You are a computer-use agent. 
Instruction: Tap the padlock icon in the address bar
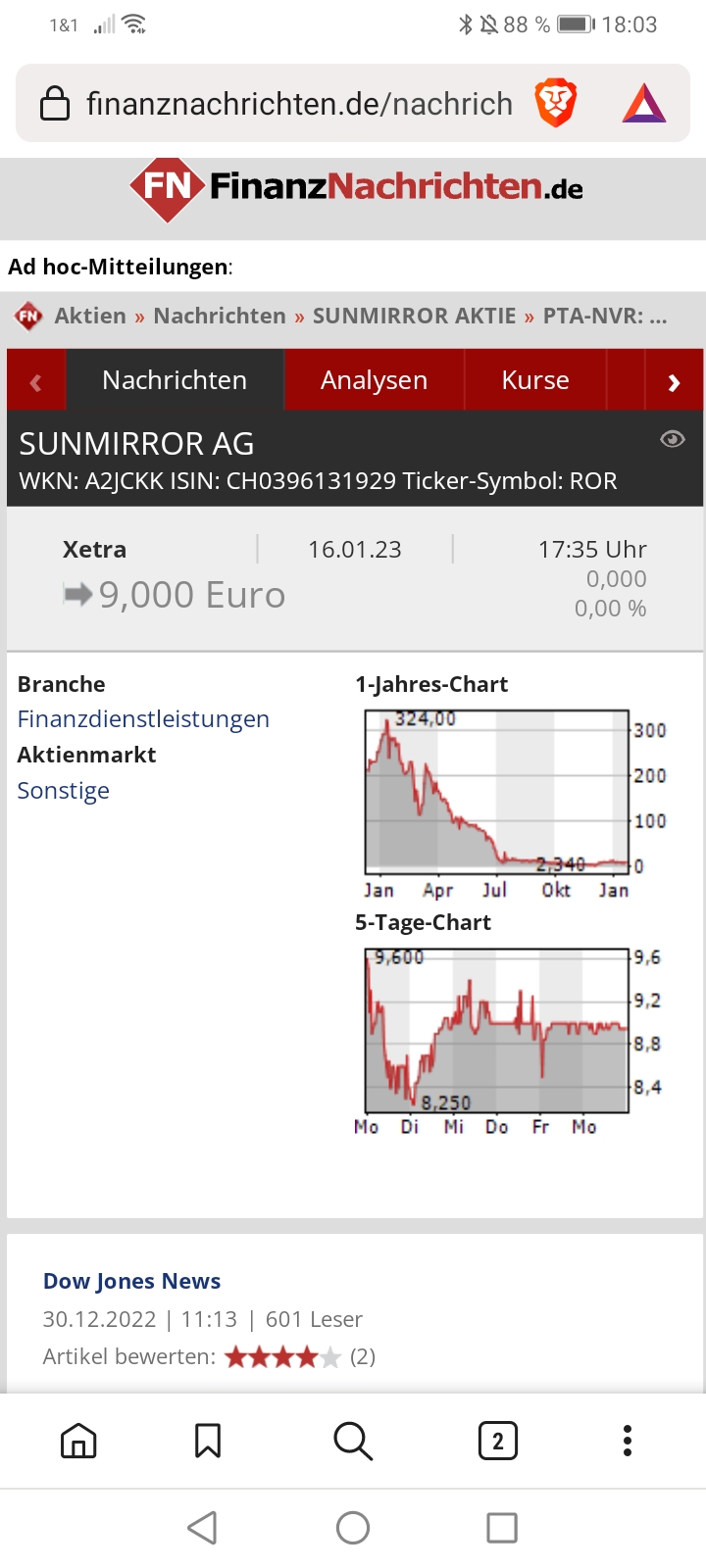pos(54,101)
